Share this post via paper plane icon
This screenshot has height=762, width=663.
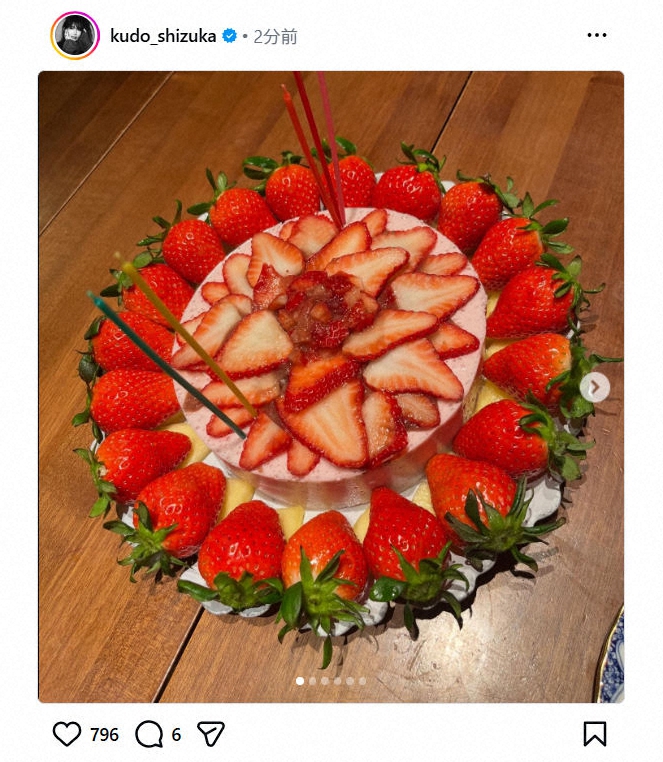click(x=210, y=734)
